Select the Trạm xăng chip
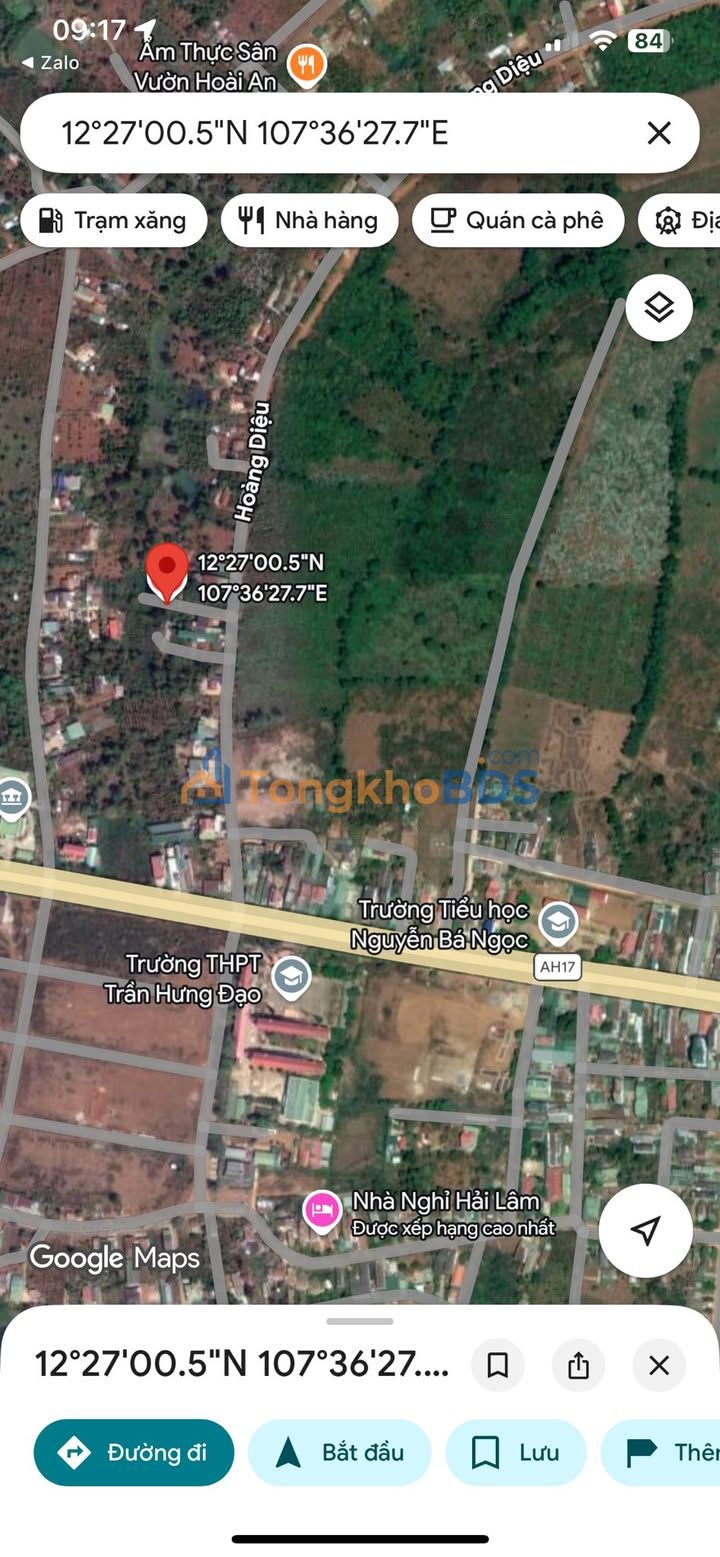The image size is (720, 1557). pyautogui.click(x=113, y=220)
